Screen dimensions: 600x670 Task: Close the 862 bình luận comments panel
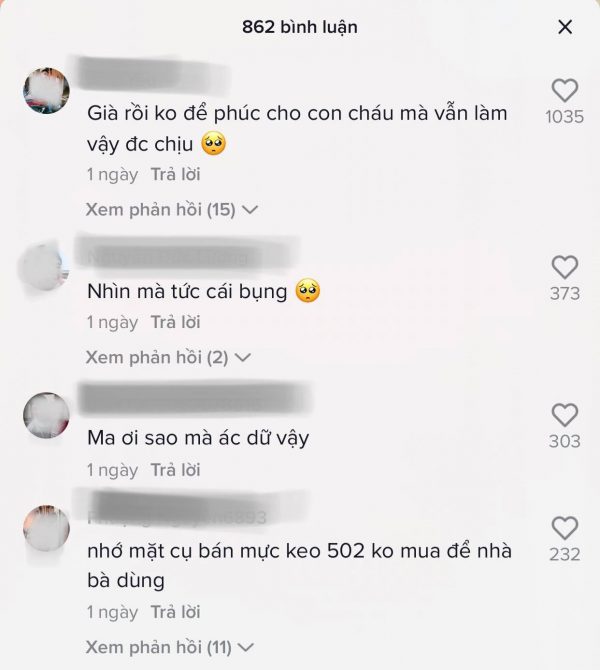point(565,28)
